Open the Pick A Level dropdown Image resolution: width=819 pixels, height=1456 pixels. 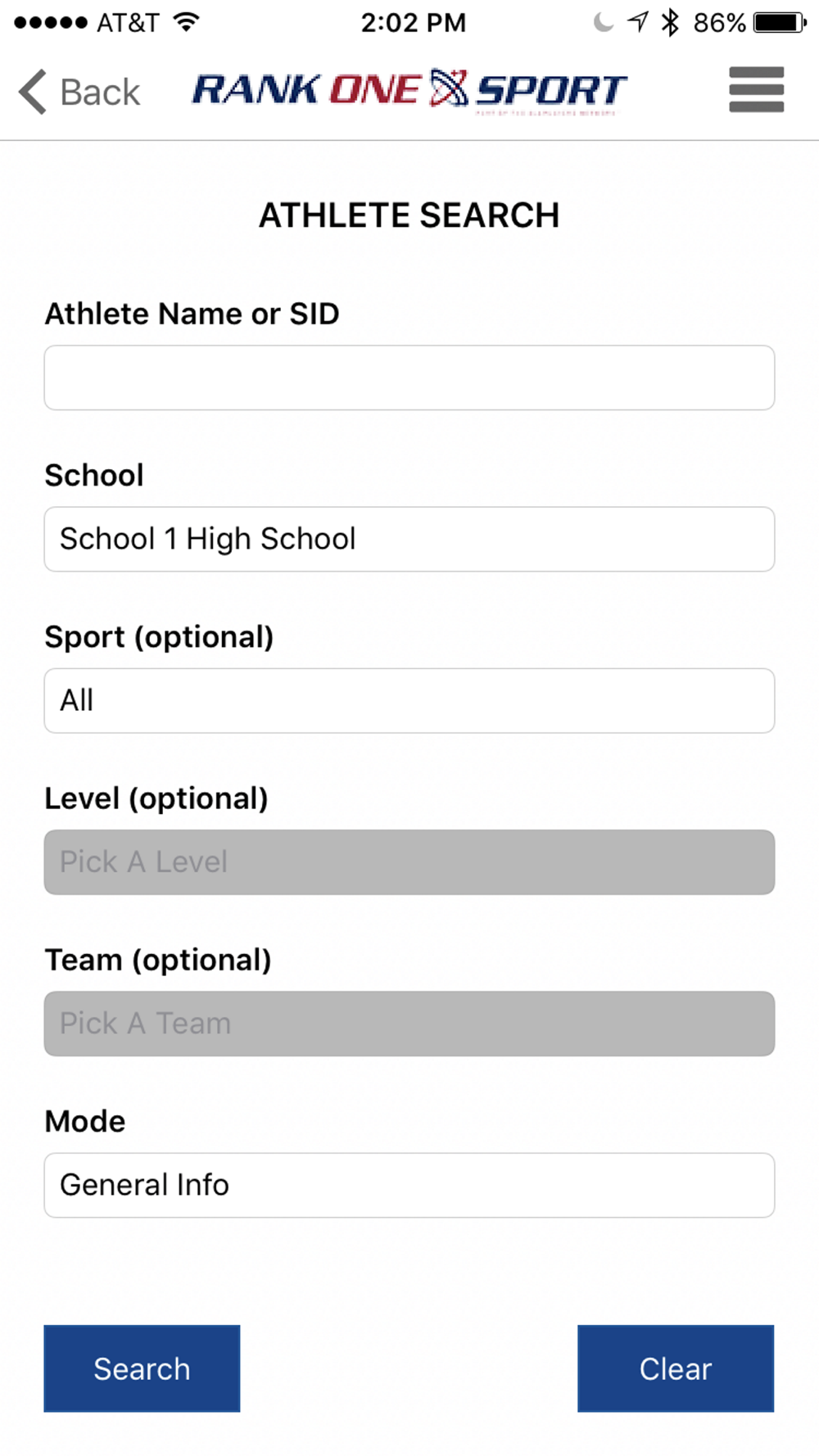coord(409,861)
